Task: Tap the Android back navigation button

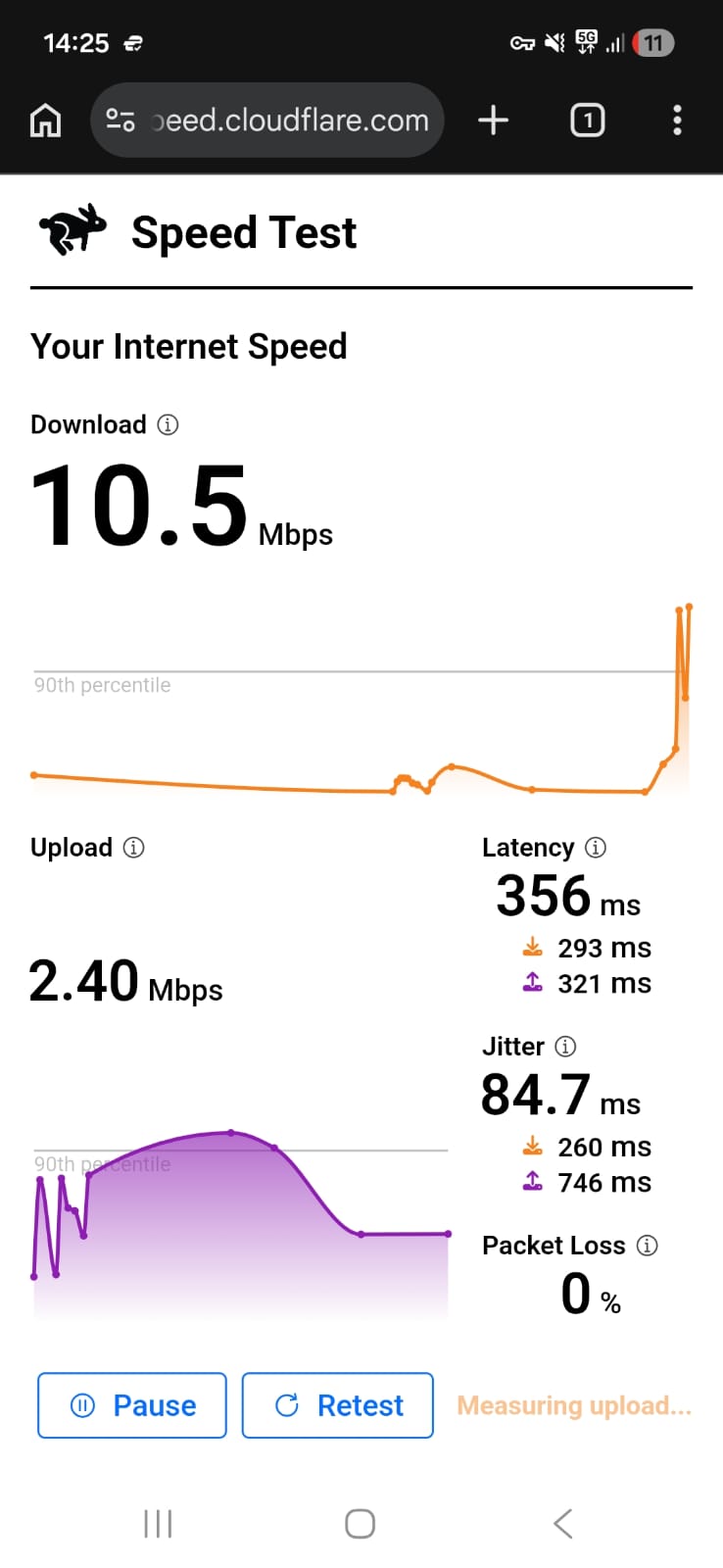Action: point(562,1523)
